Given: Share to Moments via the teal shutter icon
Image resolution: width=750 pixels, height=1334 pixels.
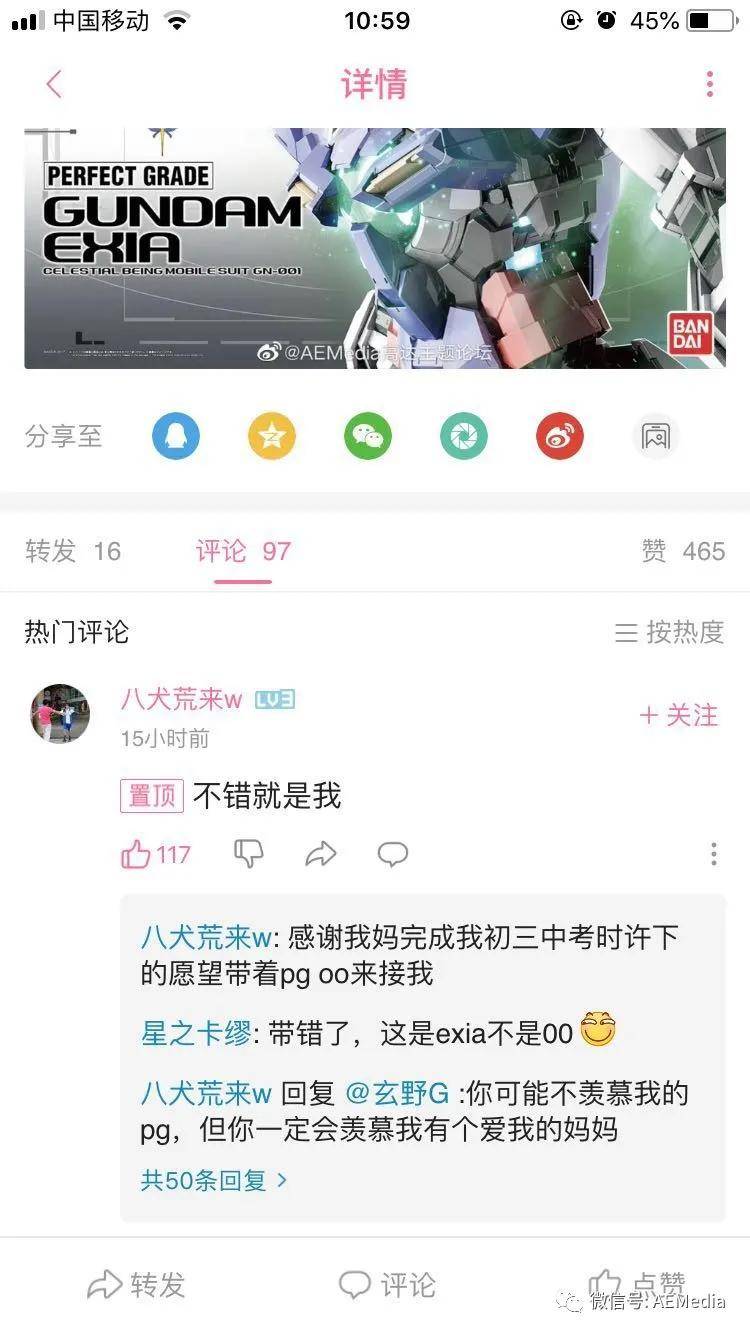Looking at the screenshot, I should pos(464,437).
